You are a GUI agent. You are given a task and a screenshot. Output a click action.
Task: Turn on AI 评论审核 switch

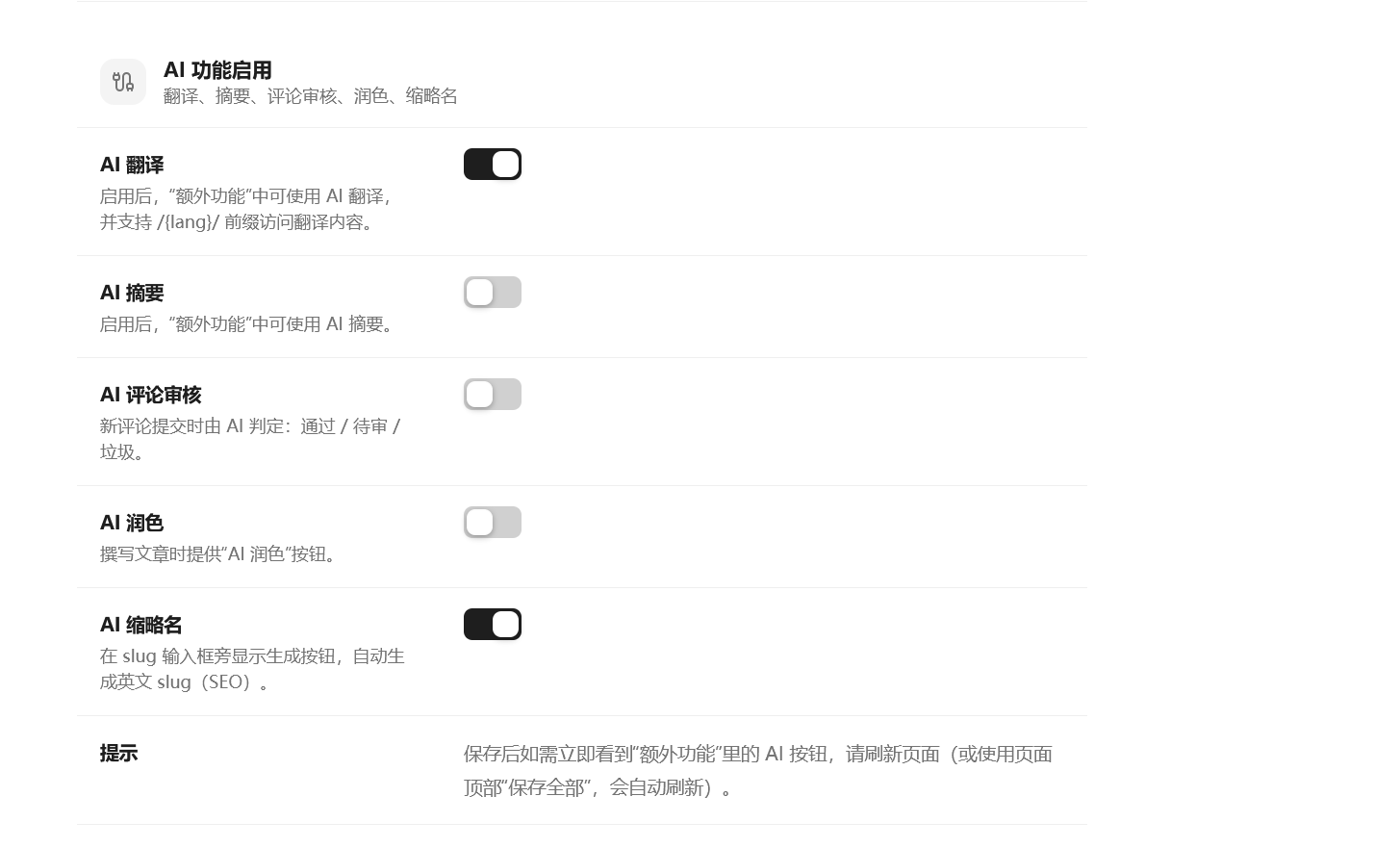492,395
